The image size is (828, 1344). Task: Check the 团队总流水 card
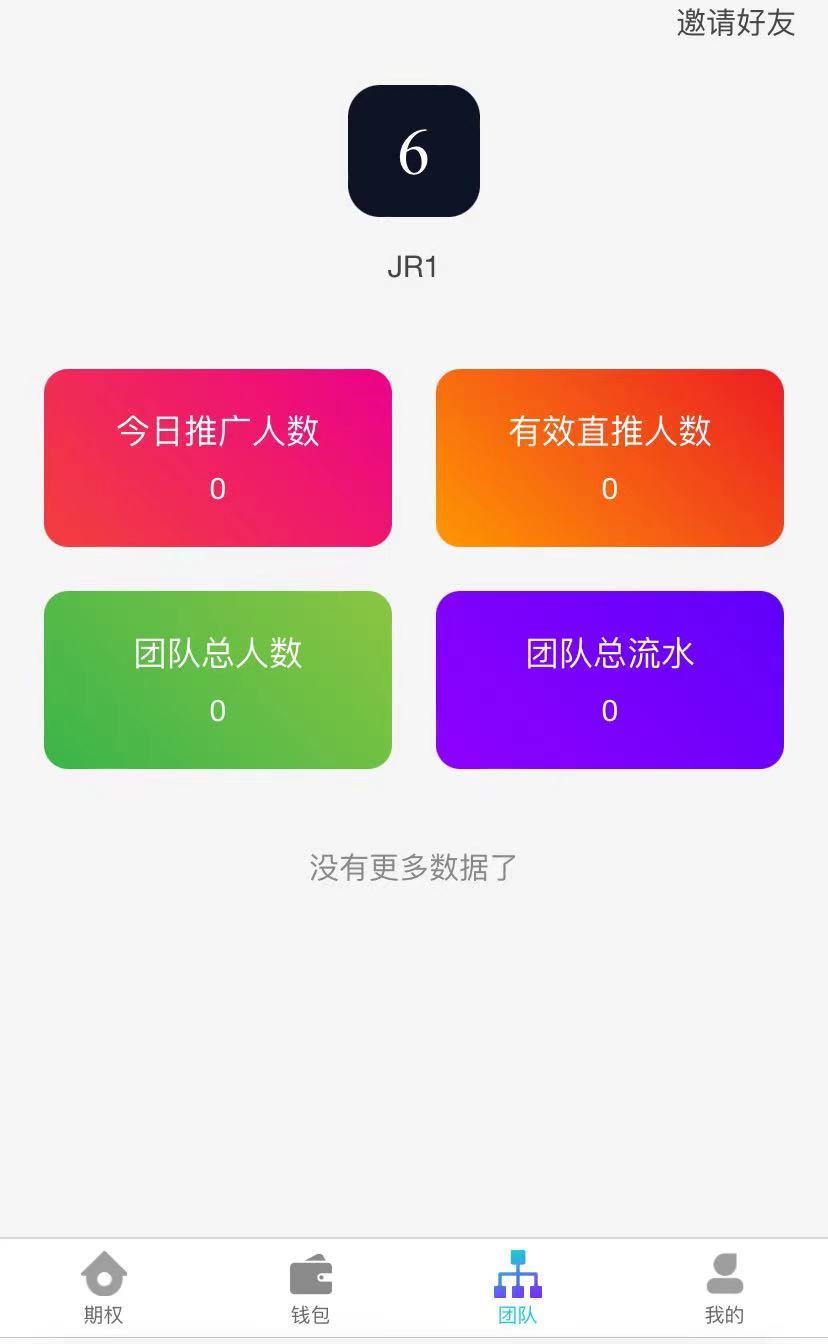click(610, 680)
